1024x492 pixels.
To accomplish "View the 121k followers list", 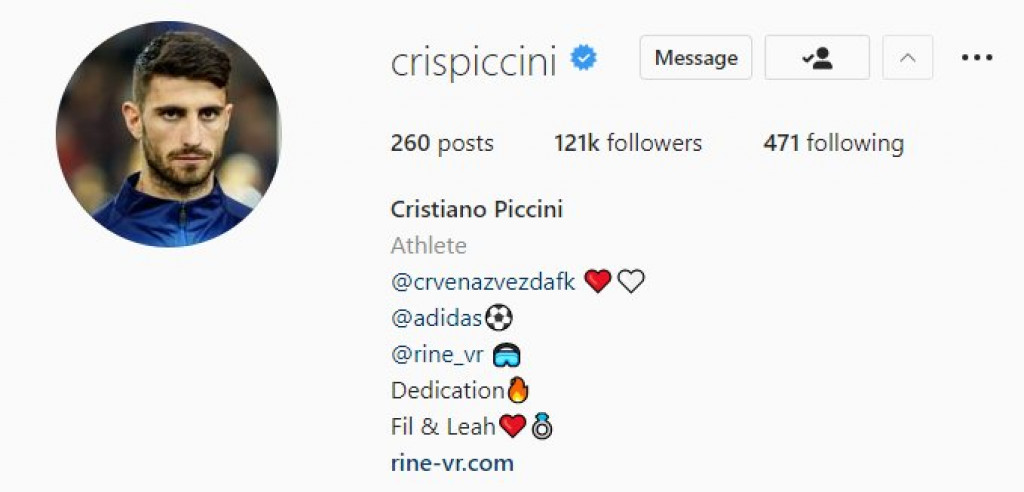I will coord(628,143).
